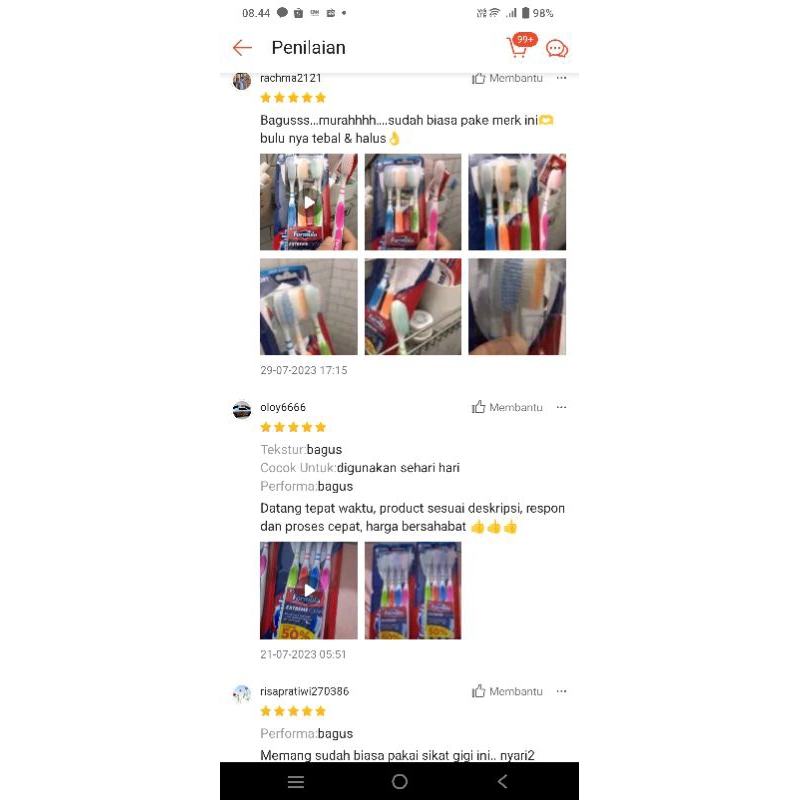Open overflow menu on risapratiwi270386's review
This screenshot has width=800, height=800.
point(561,691)
